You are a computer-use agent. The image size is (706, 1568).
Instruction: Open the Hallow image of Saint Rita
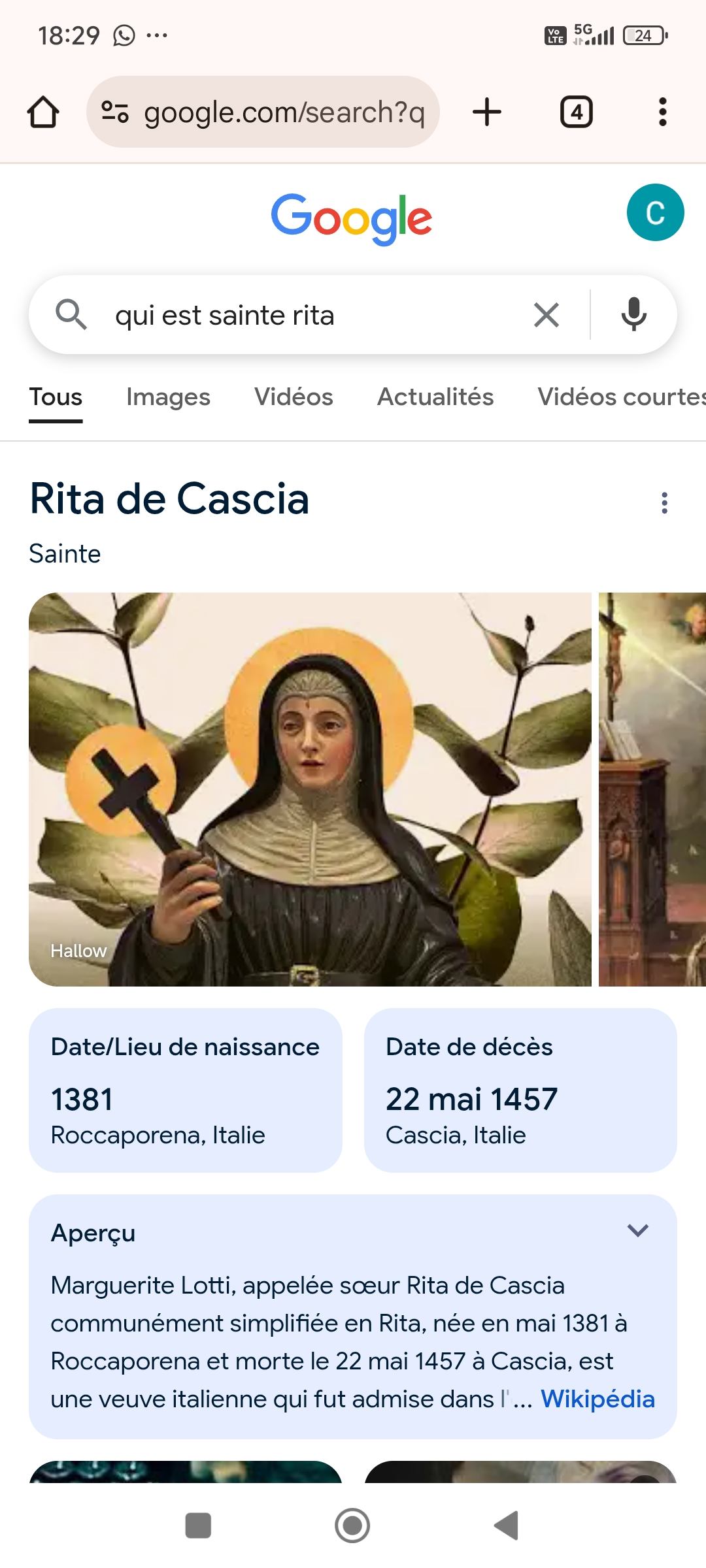tap(310, 789)
